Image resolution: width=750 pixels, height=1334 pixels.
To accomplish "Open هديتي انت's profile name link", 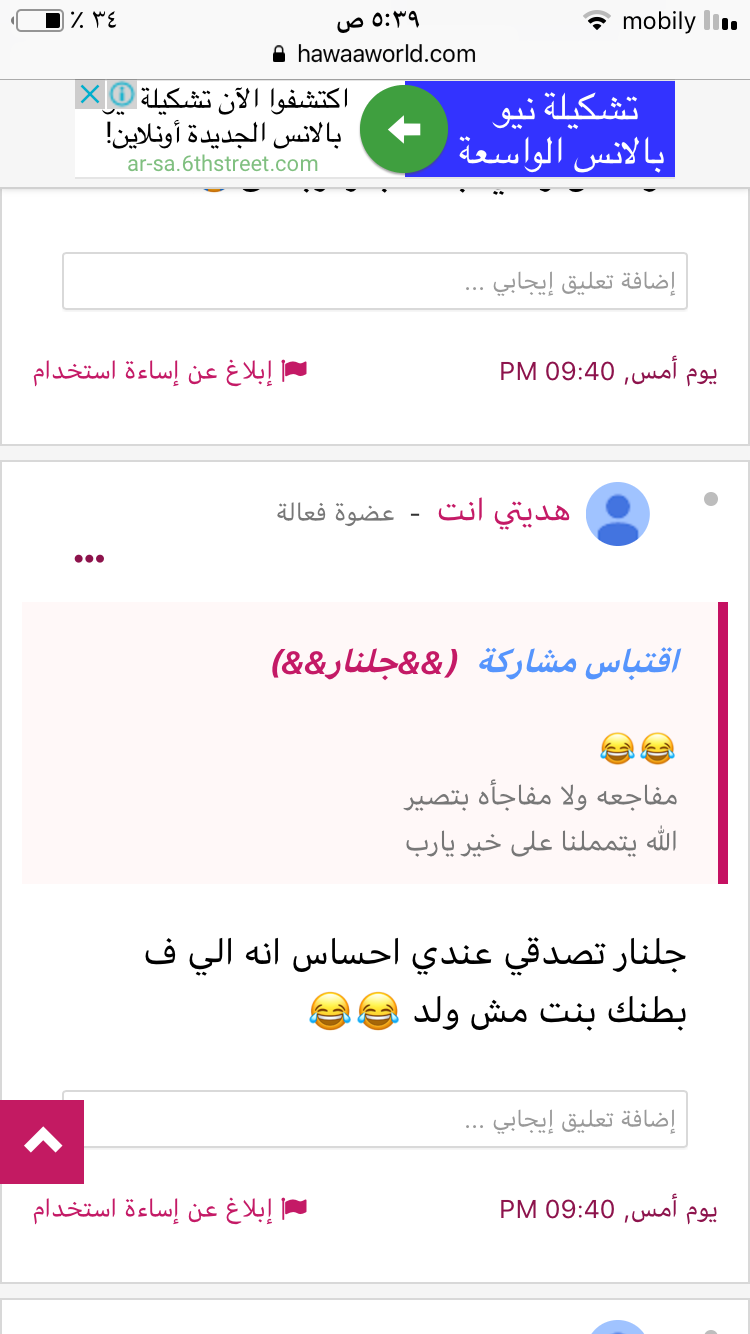I will coord(504,512).
